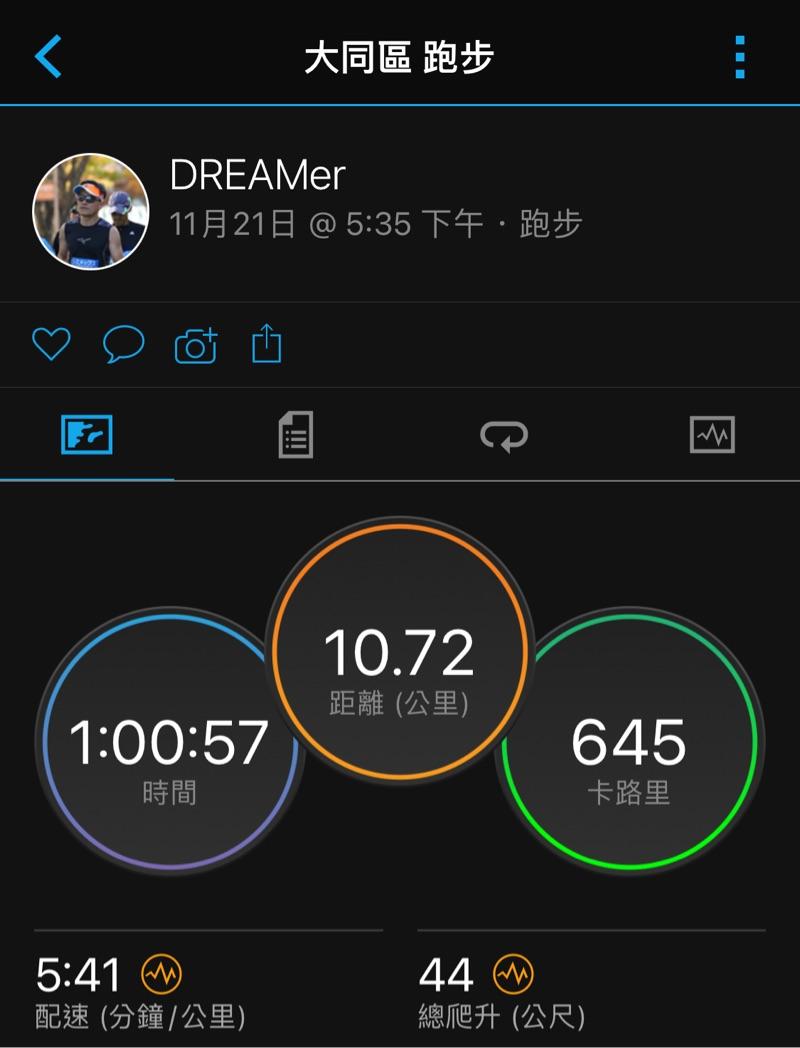800x1048 pixels.
Task: Open DREAMer's profile picture
Action: (x=91, y=211)
